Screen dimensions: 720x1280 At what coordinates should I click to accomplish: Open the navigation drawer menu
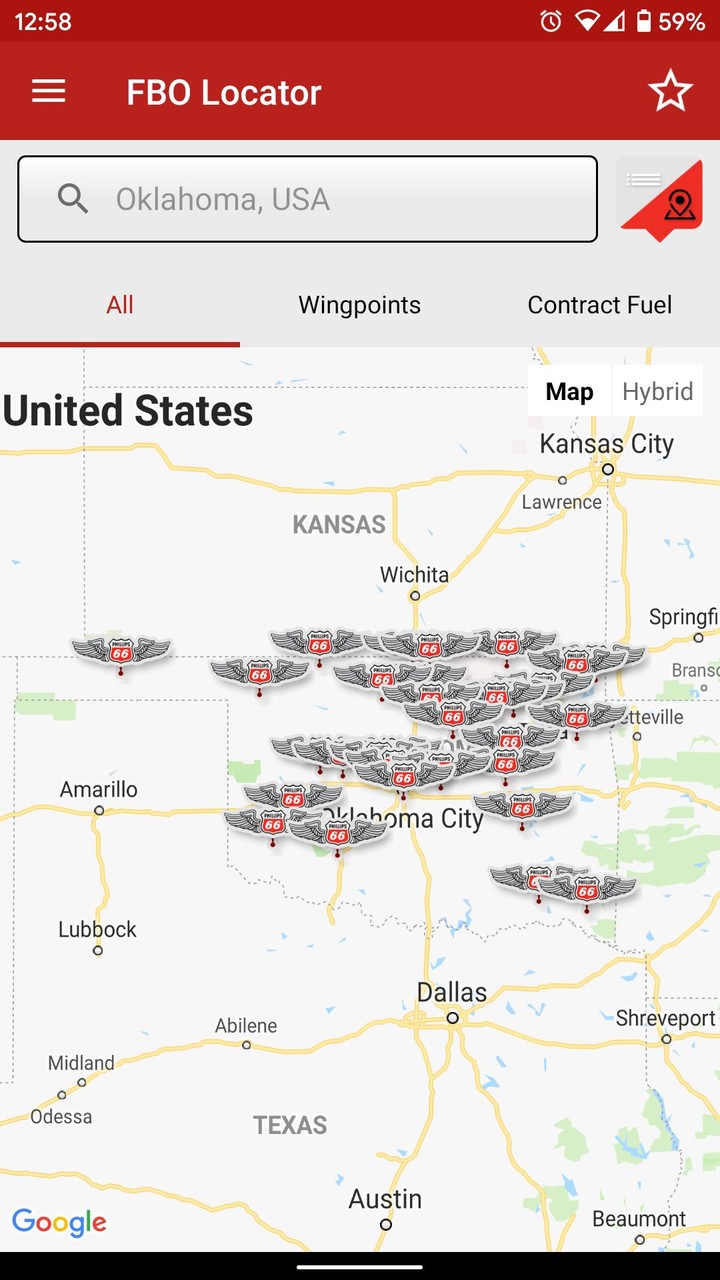click(47, 91)
